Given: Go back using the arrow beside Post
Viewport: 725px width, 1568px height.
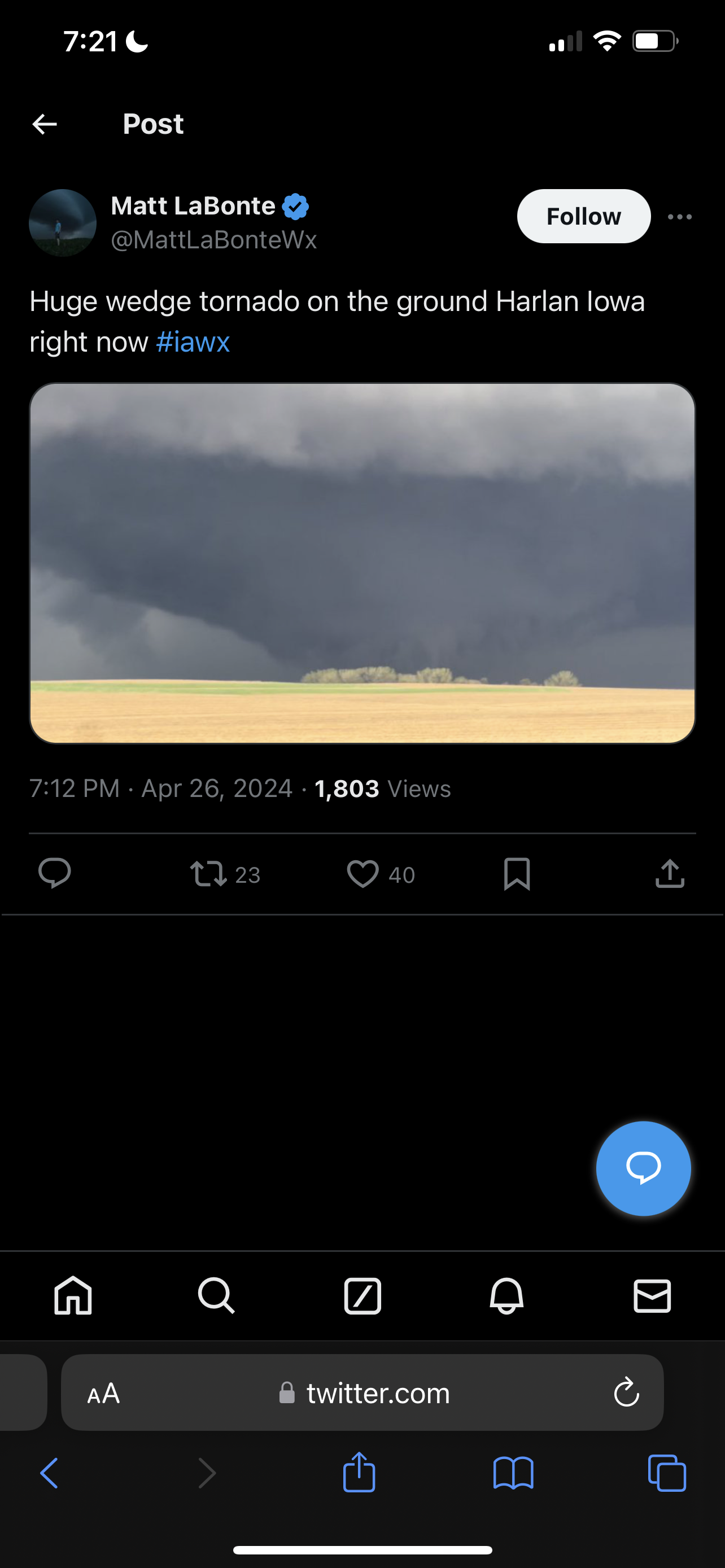Looking at the screenshot, I should click(x=45, y=124).
